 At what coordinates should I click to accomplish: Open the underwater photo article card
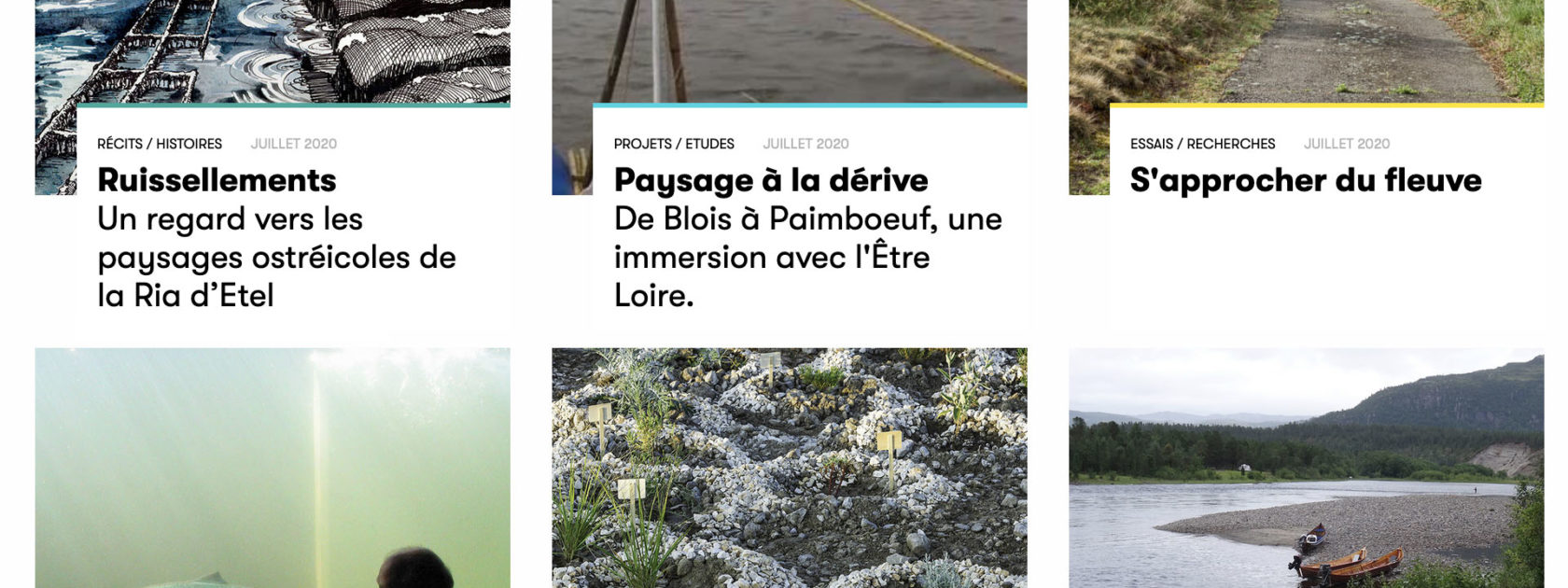tap(273, 467)
